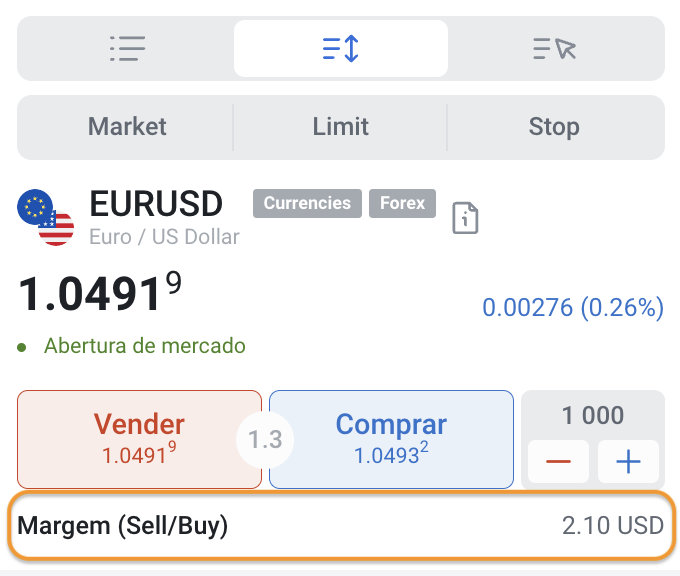
Task: Switch to Limit order type
Action: [x=340, y=127]
